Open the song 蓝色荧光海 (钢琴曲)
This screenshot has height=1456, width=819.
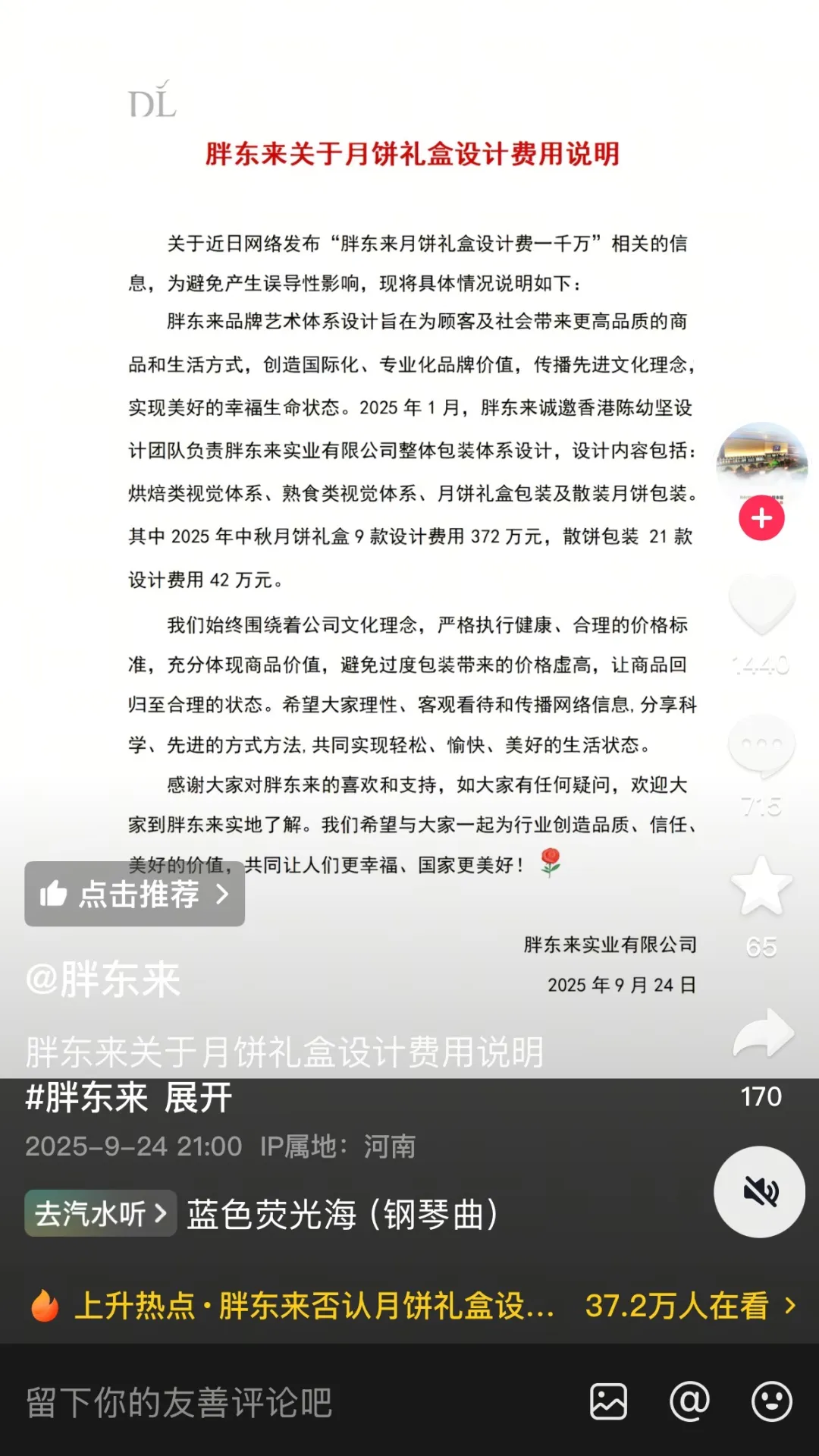pos(343,1214)
